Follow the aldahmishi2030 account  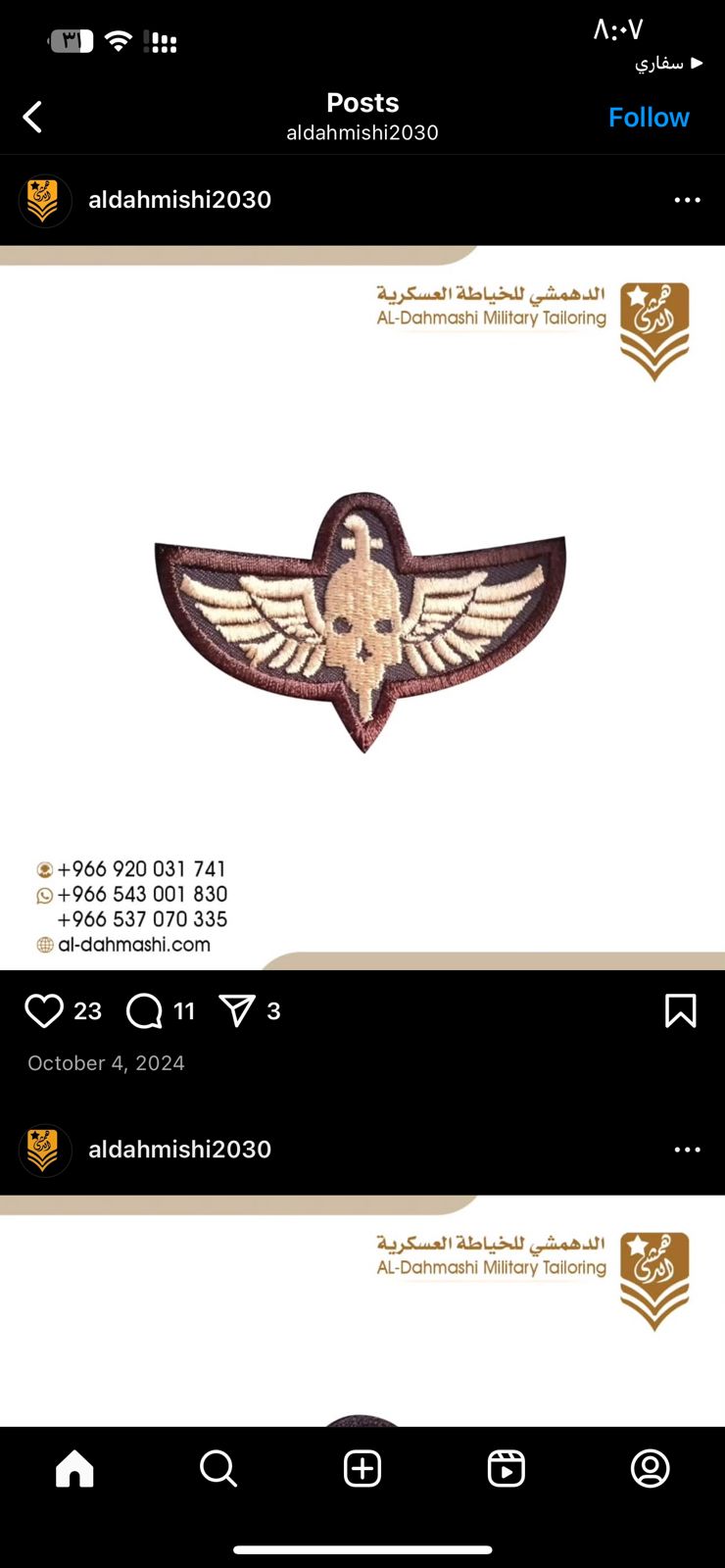[649, 118]
